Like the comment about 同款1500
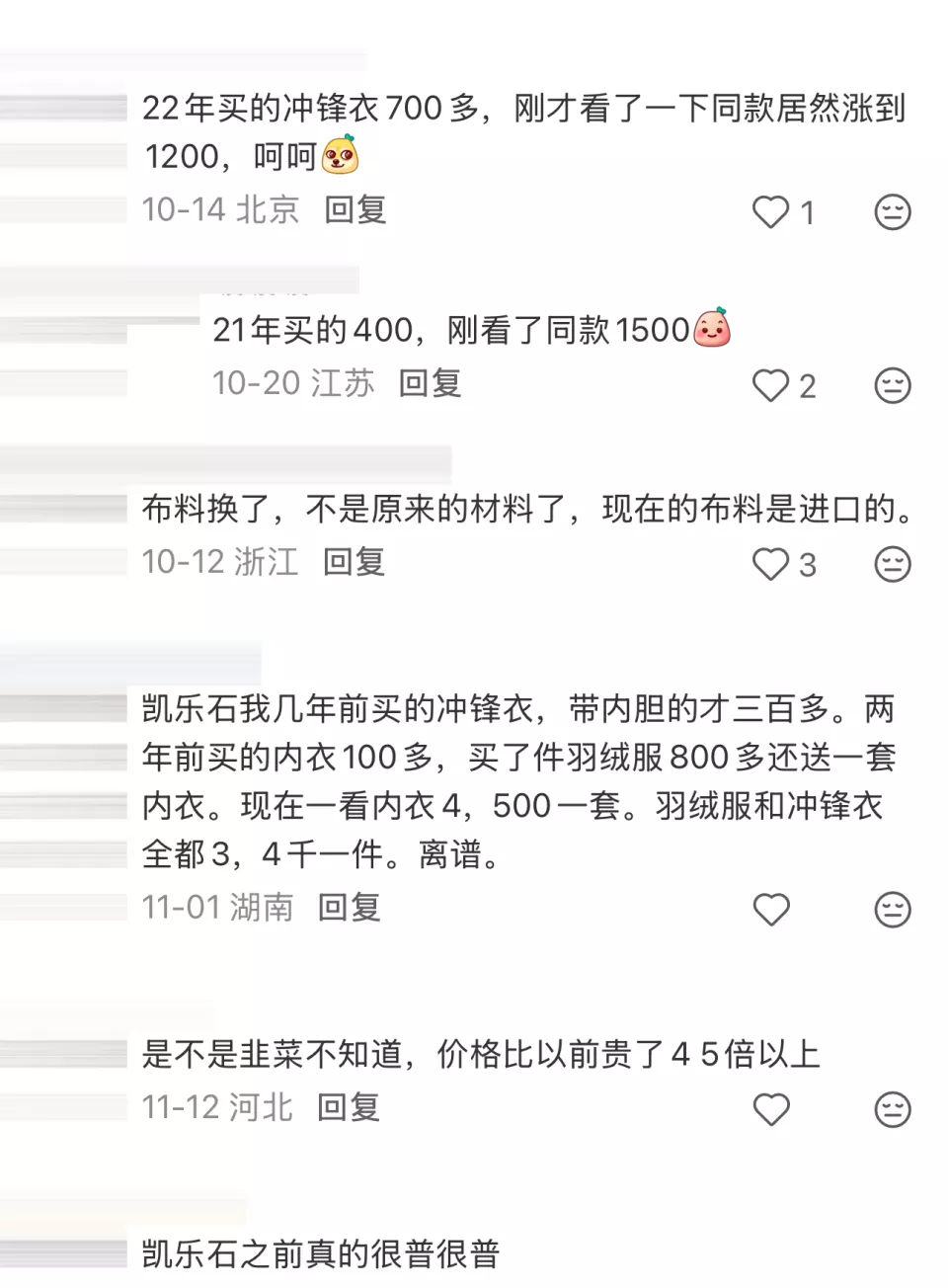Image resolution: width=948 pixels, height=1288 pixels. (x=771, y=386)
